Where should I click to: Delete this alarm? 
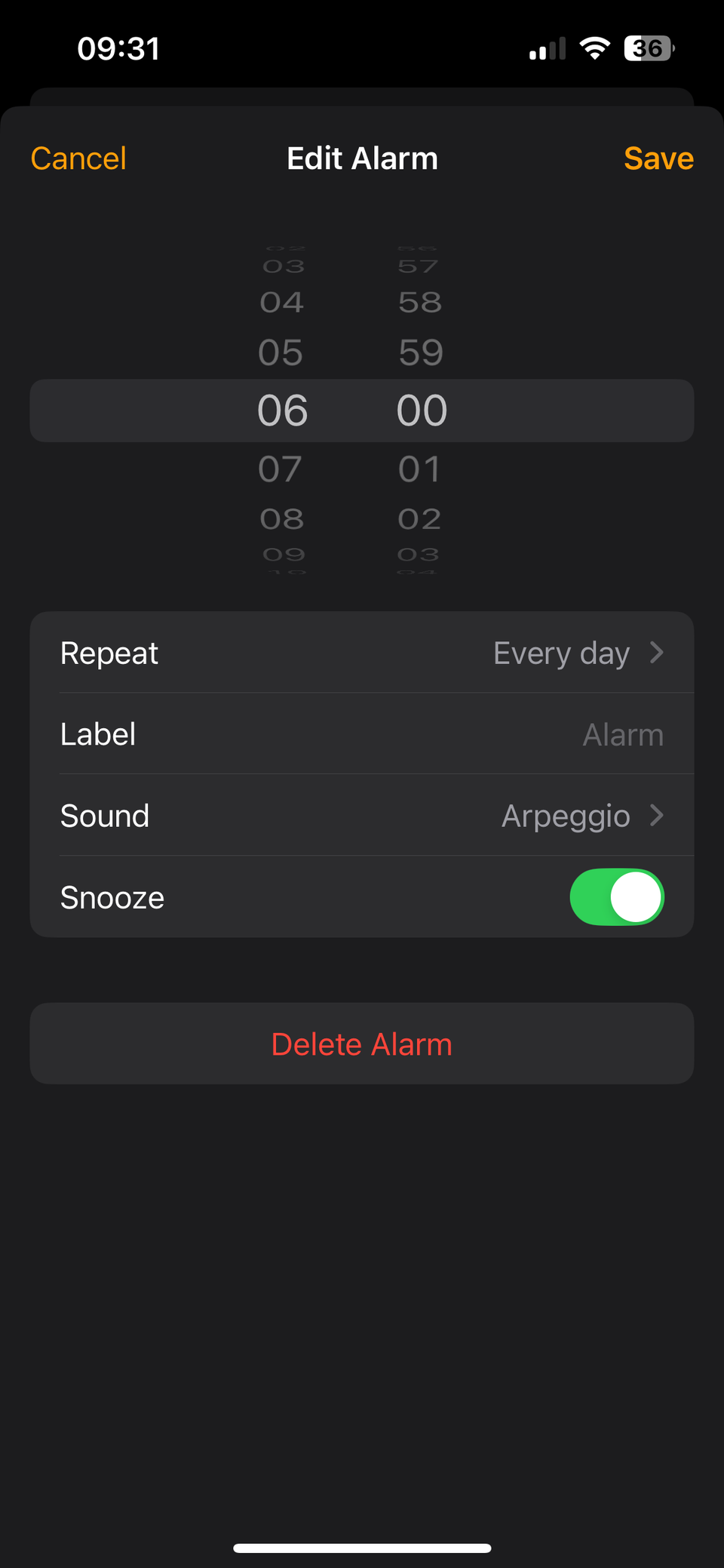362,1044
